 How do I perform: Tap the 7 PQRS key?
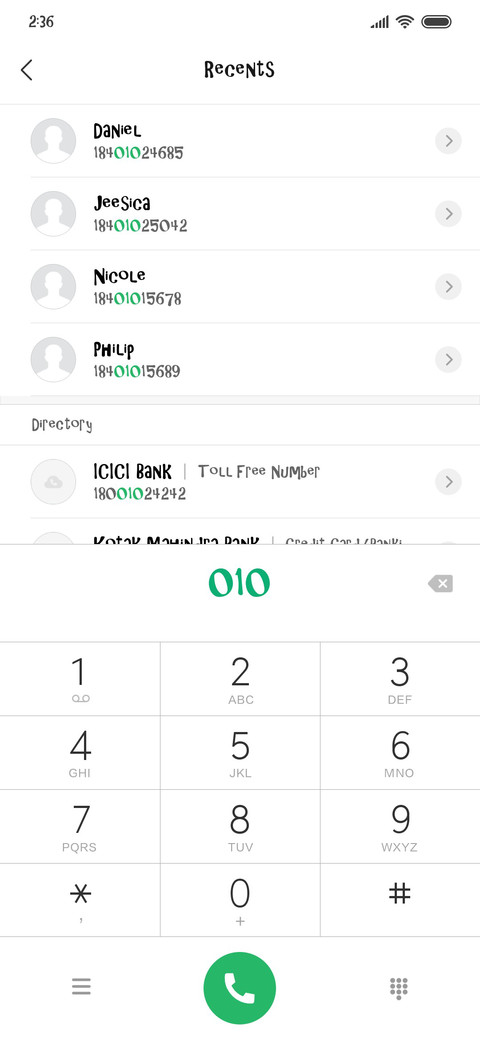80,826
